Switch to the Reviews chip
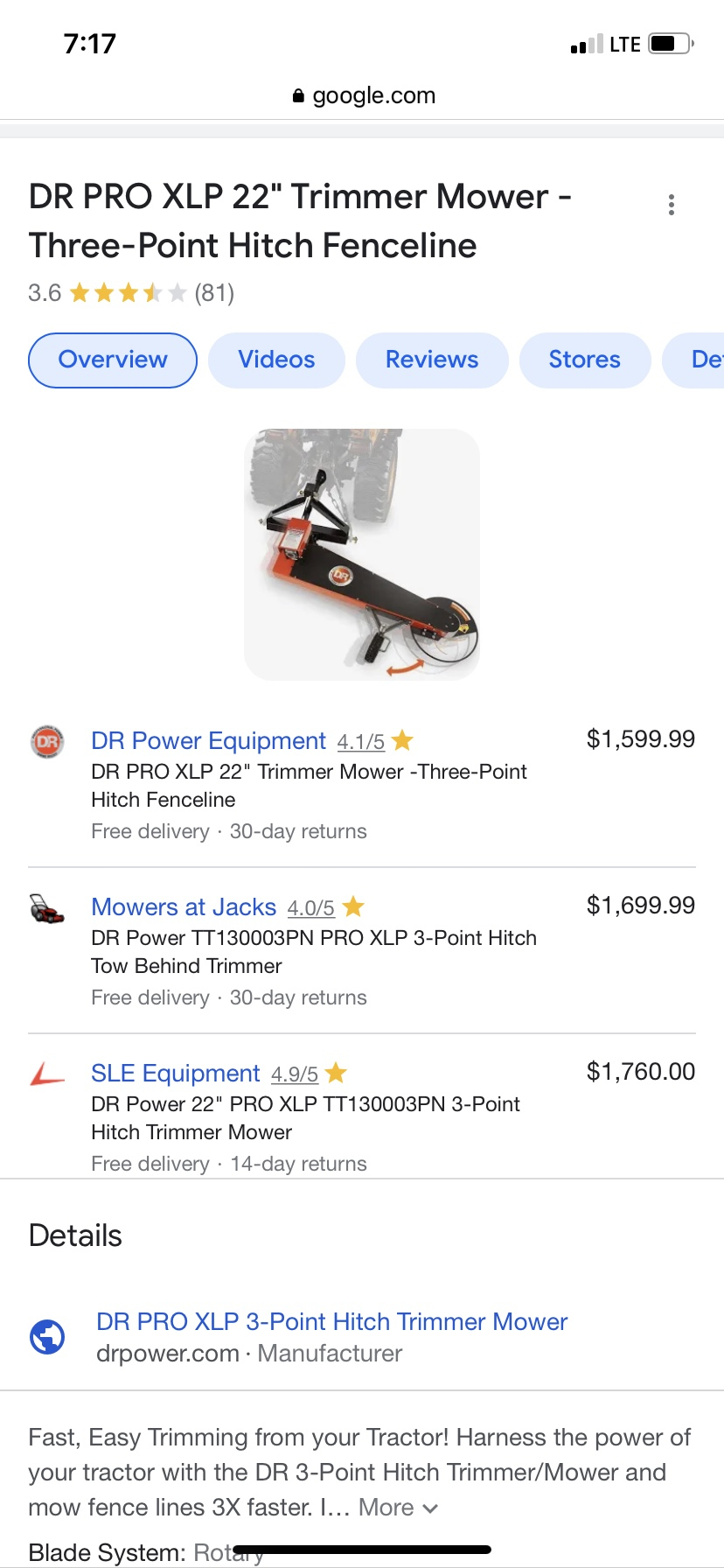724x1568 pixels. tap(432, 360)
